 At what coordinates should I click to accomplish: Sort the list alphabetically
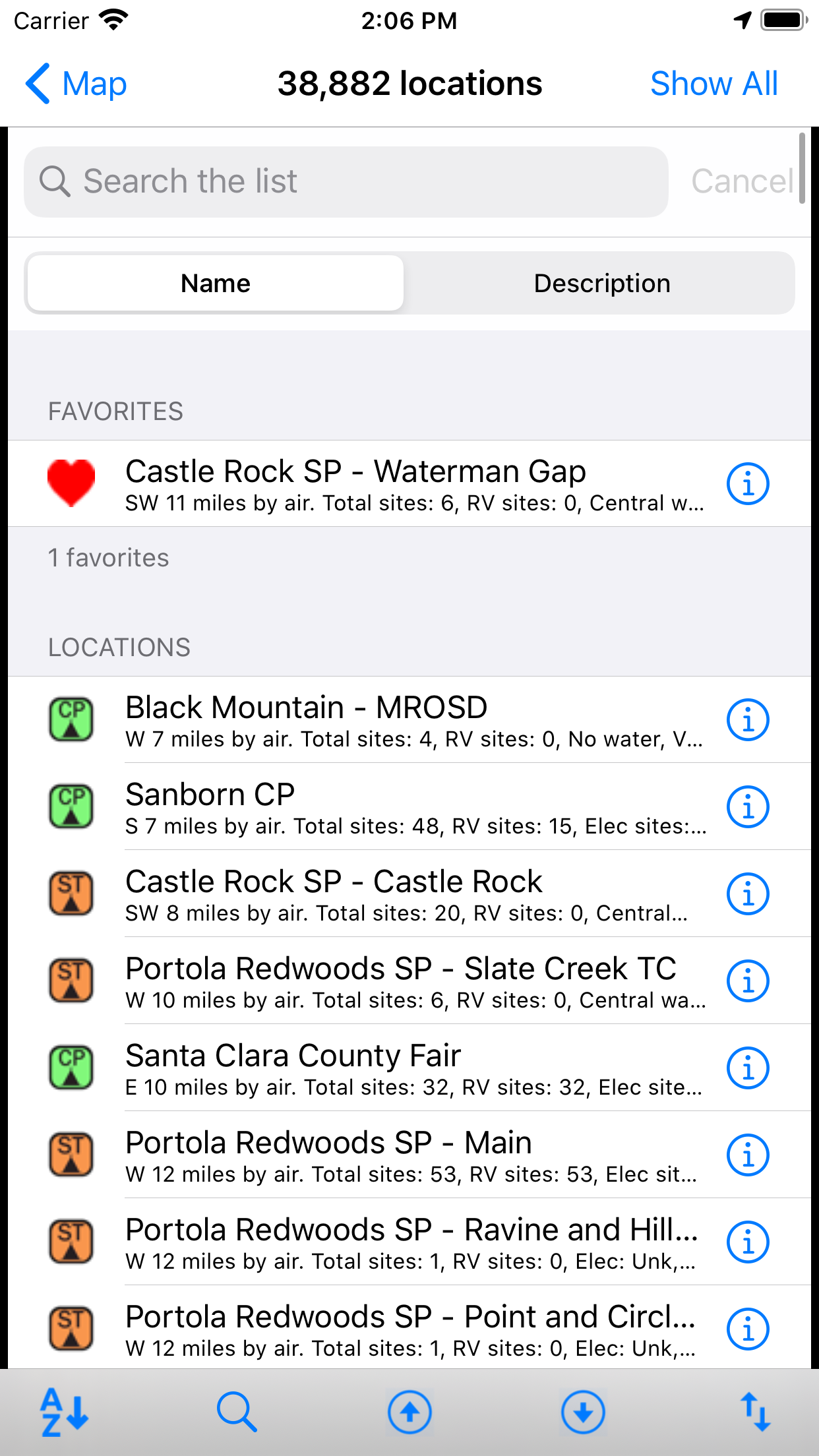click(x=64, y=1412)
